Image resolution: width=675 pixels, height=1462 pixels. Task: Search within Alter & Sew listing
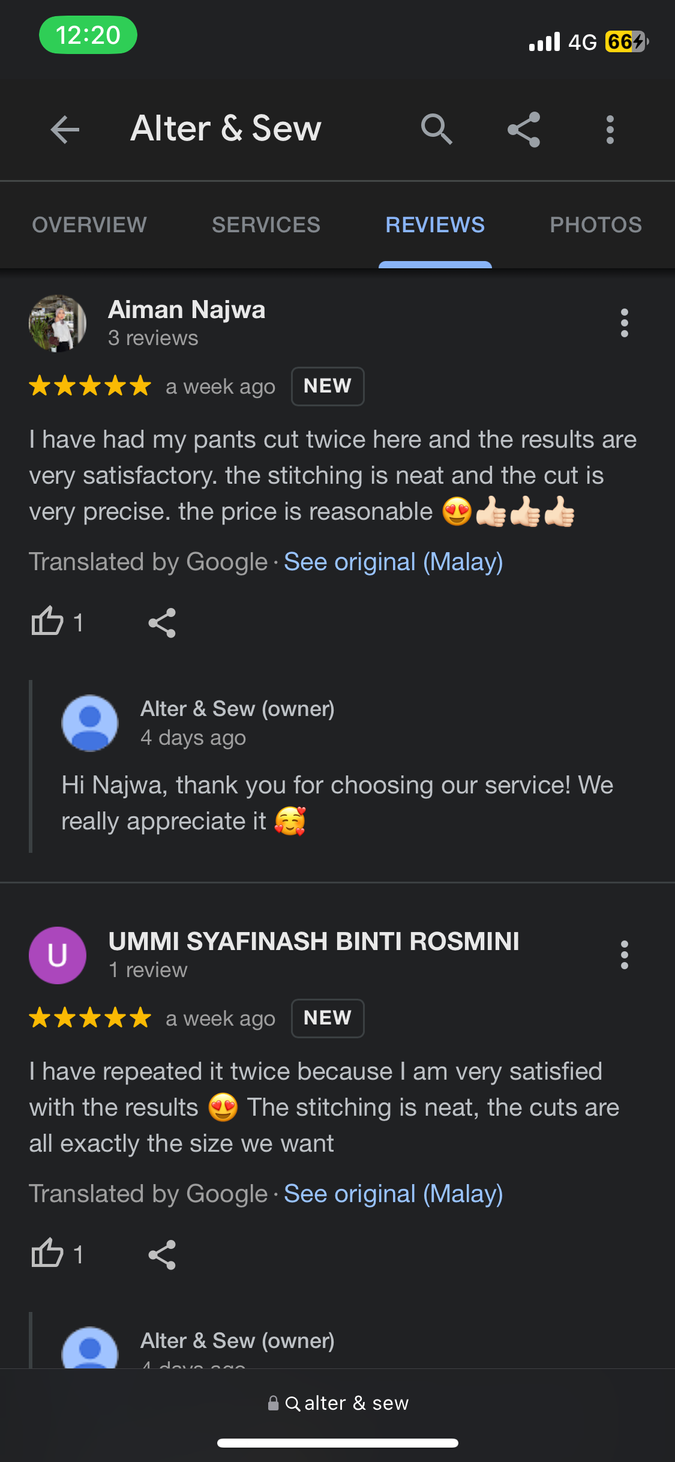[x=436, y=129]
